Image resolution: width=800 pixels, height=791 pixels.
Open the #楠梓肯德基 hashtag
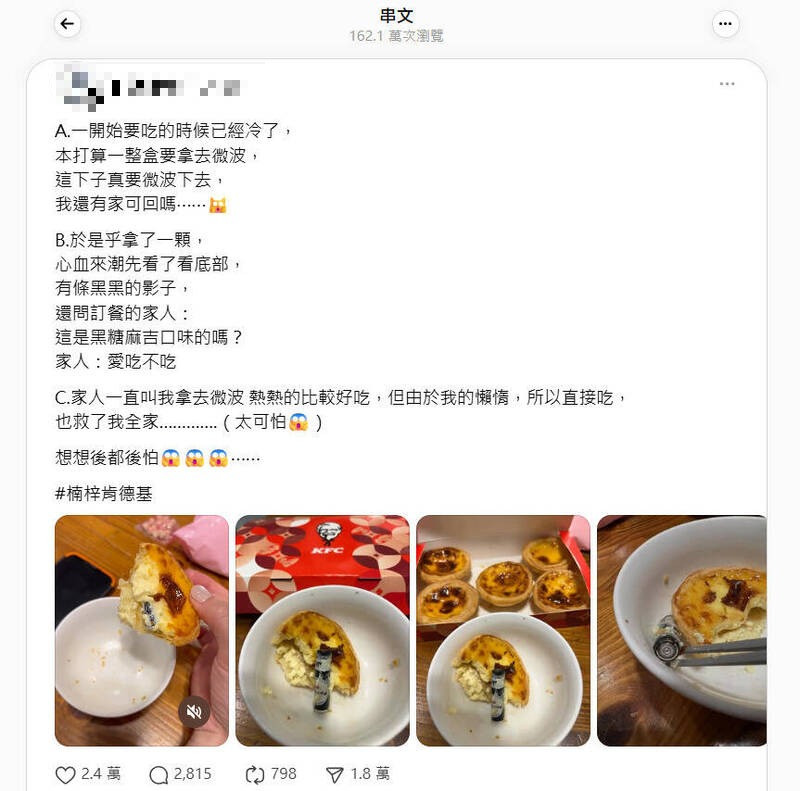point(104,494)
